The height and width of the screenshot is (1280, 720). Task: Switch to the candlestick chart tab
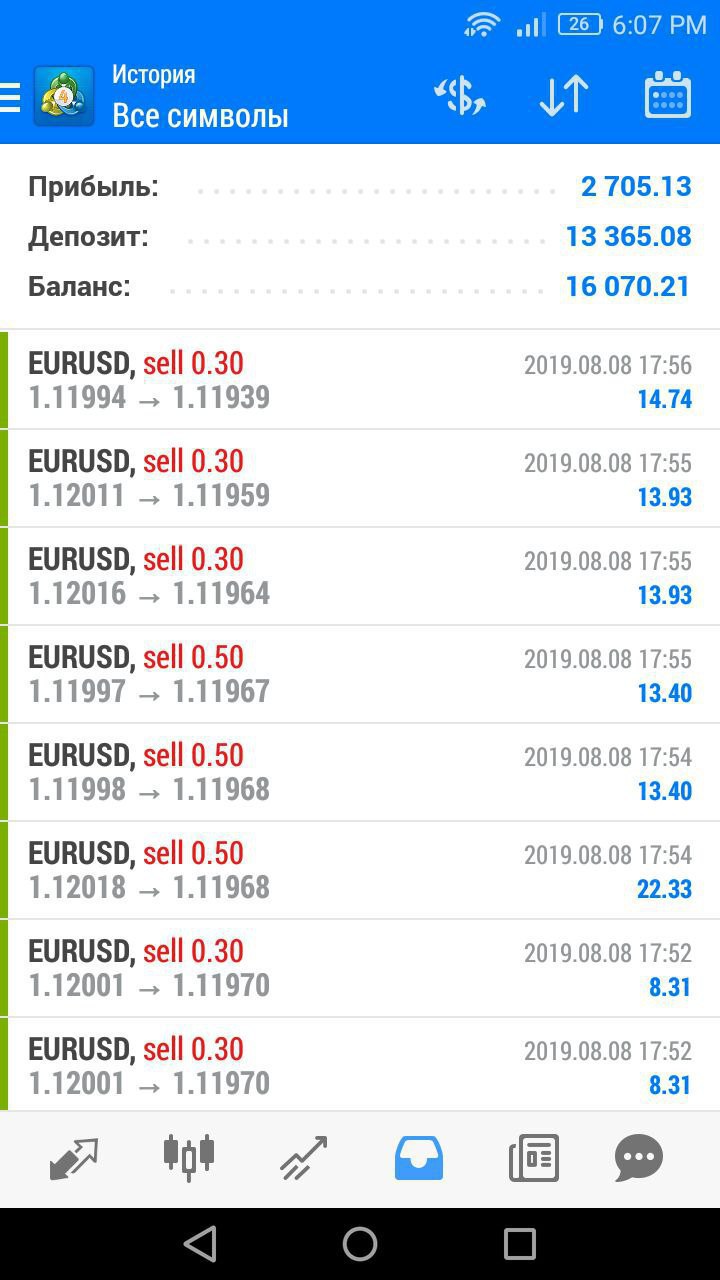(x=189, y=1157)
